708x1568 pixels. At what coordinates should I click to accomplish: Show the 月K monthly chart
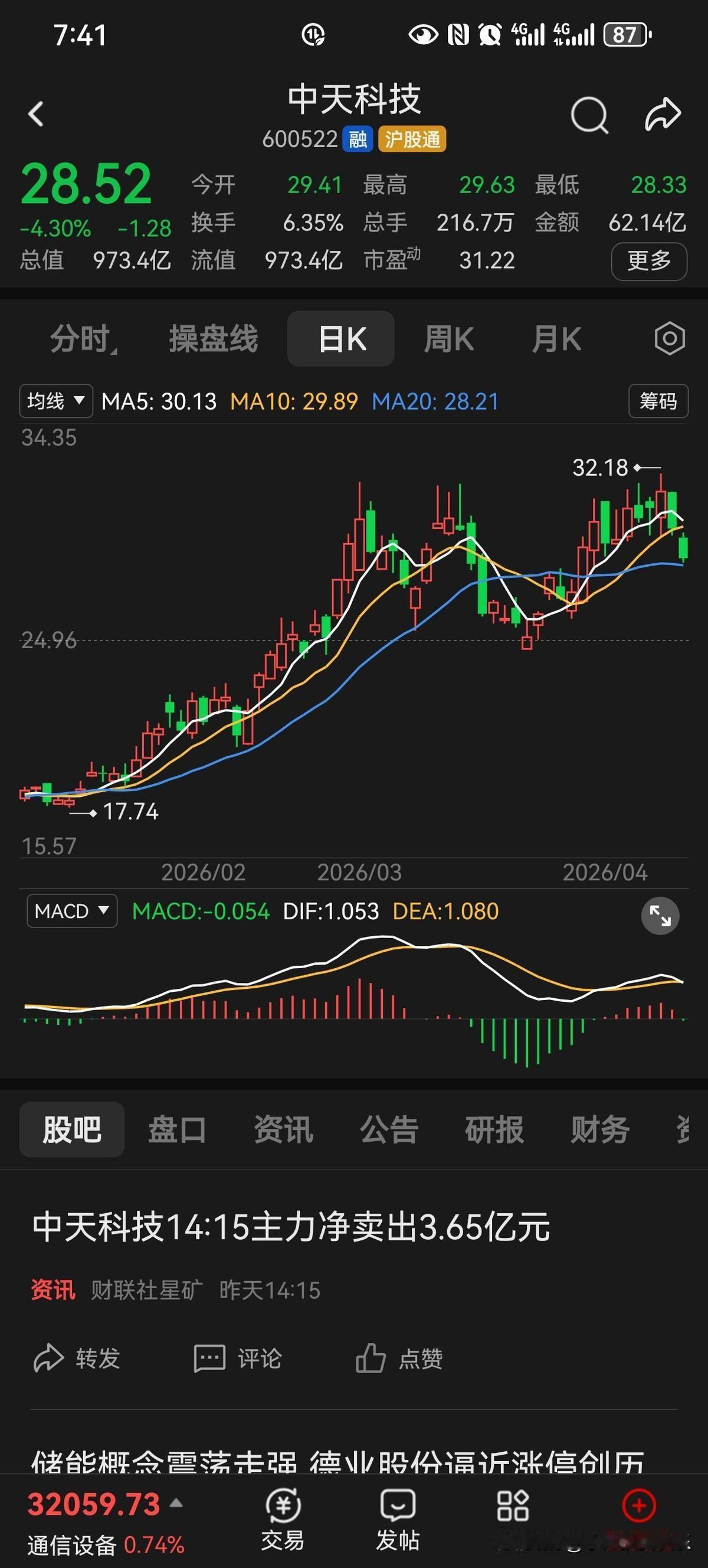(556, 338)
